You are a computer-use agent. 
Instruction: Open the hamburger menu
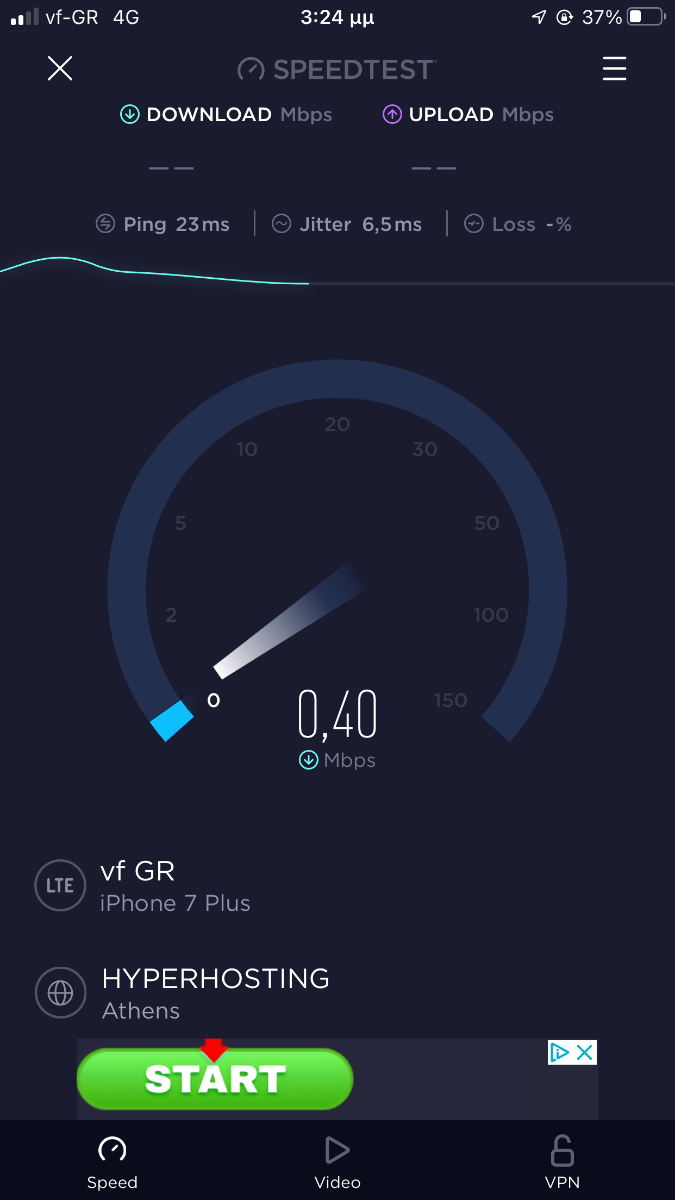[614, 68]
